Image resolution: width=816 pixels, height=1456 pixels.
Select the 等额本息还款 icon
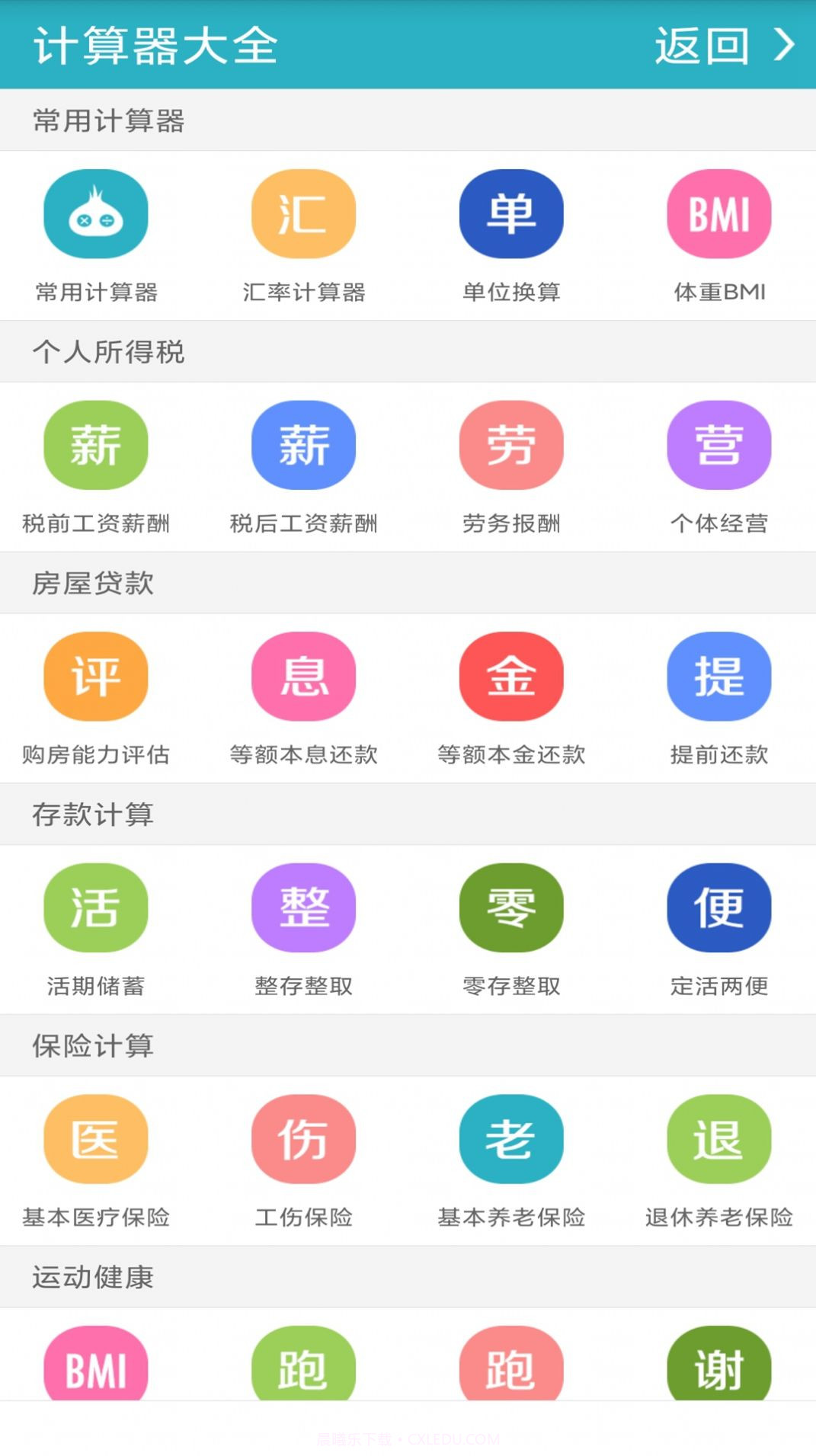point(303,677)
